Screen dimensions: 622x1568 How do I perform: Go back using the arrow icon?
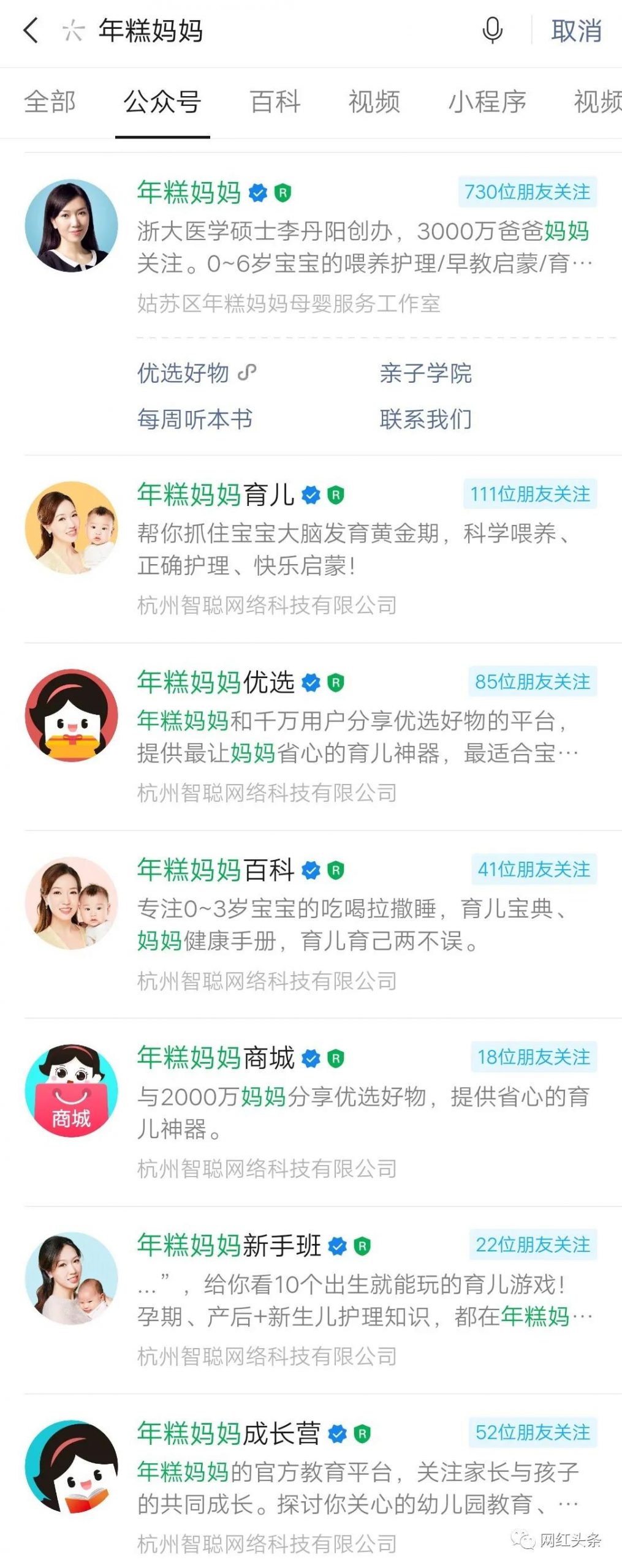31,30
